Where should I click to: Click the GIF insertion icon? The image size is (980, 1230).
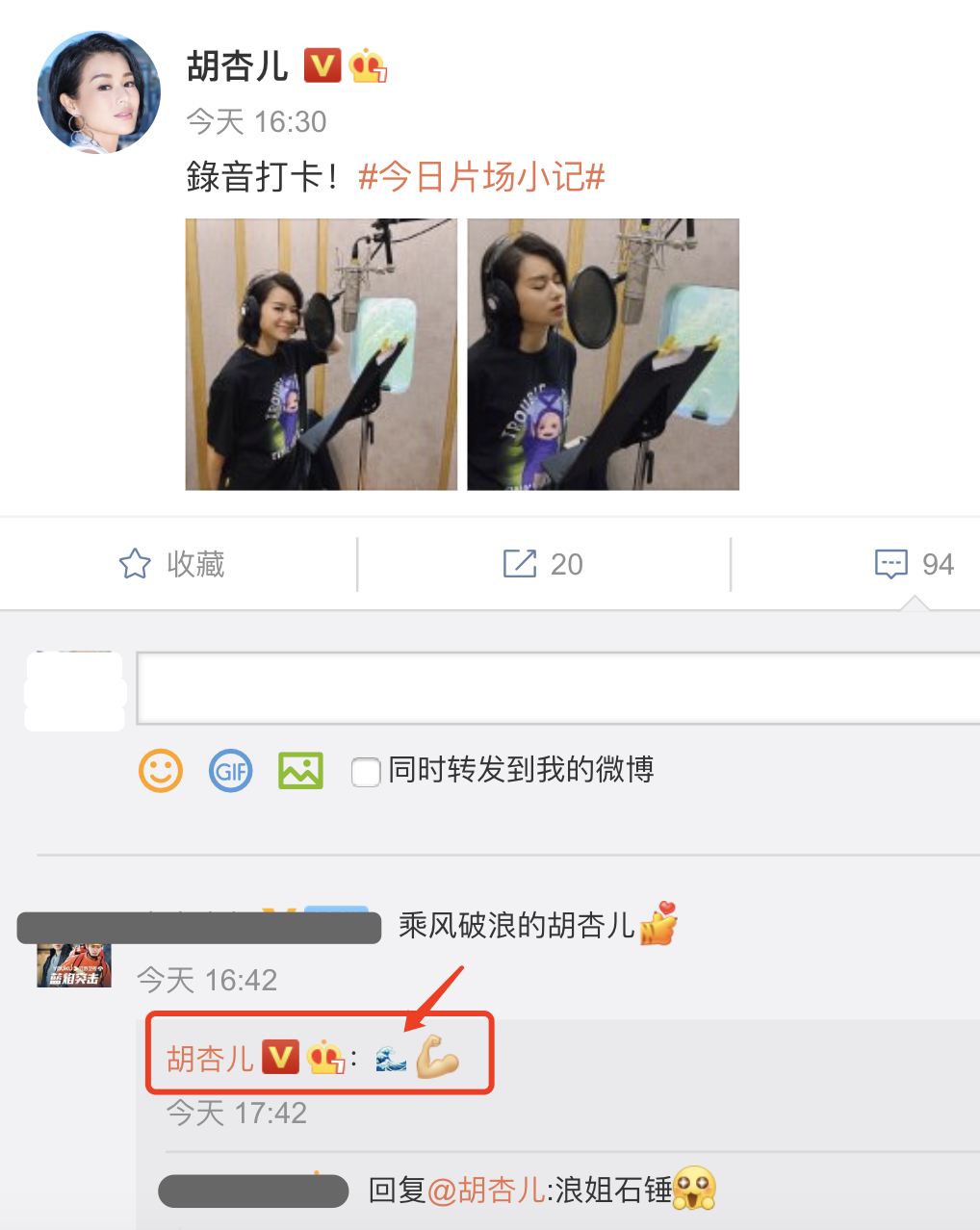click(230, 770)
